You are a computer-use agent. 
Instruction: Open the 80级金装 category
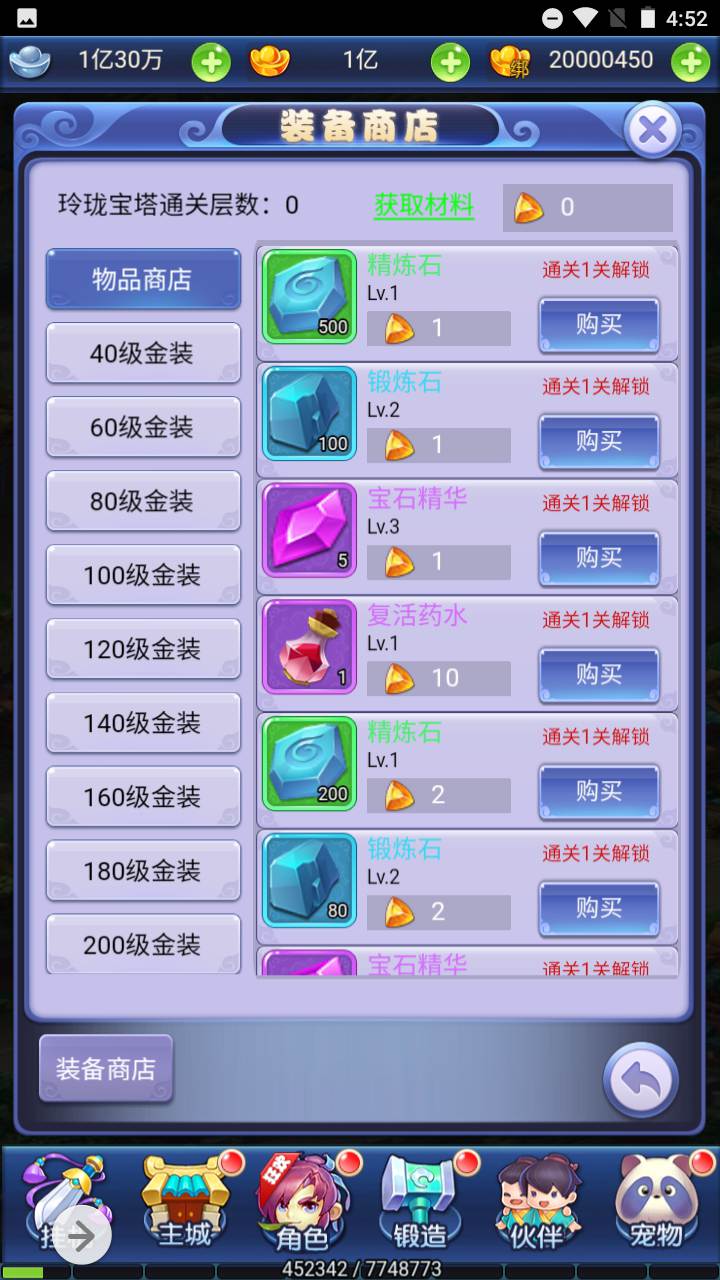tap(143, 501)
